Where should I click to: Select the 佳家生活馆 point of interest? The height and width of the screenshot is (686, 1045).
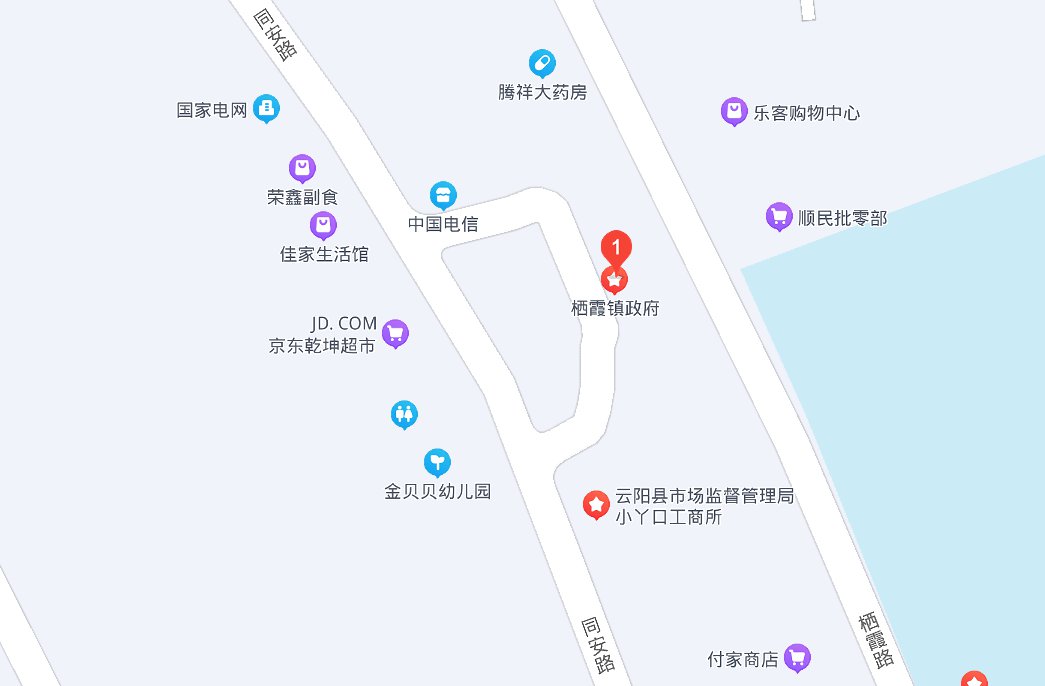coord(323,225)
